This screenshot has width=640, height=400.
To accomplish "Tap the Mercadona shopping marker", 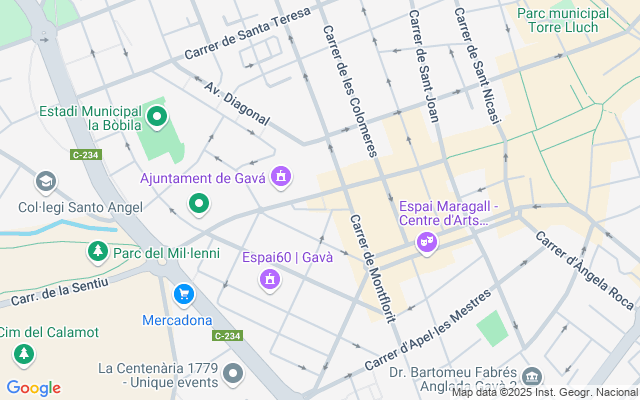I will click(183, 295).
